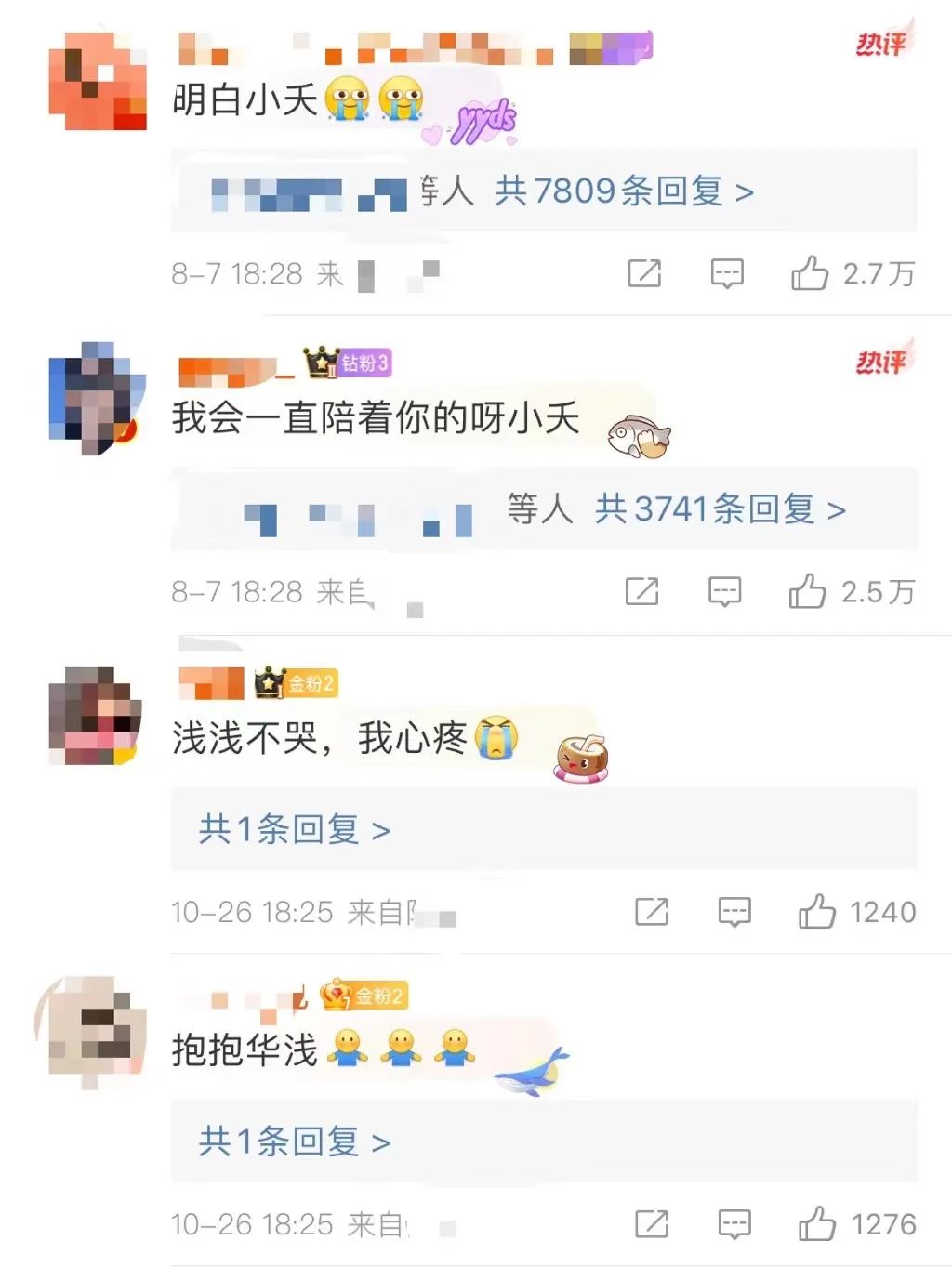
Task: View the profile of the 浅浅不哭 commenter
Action: 95,715
